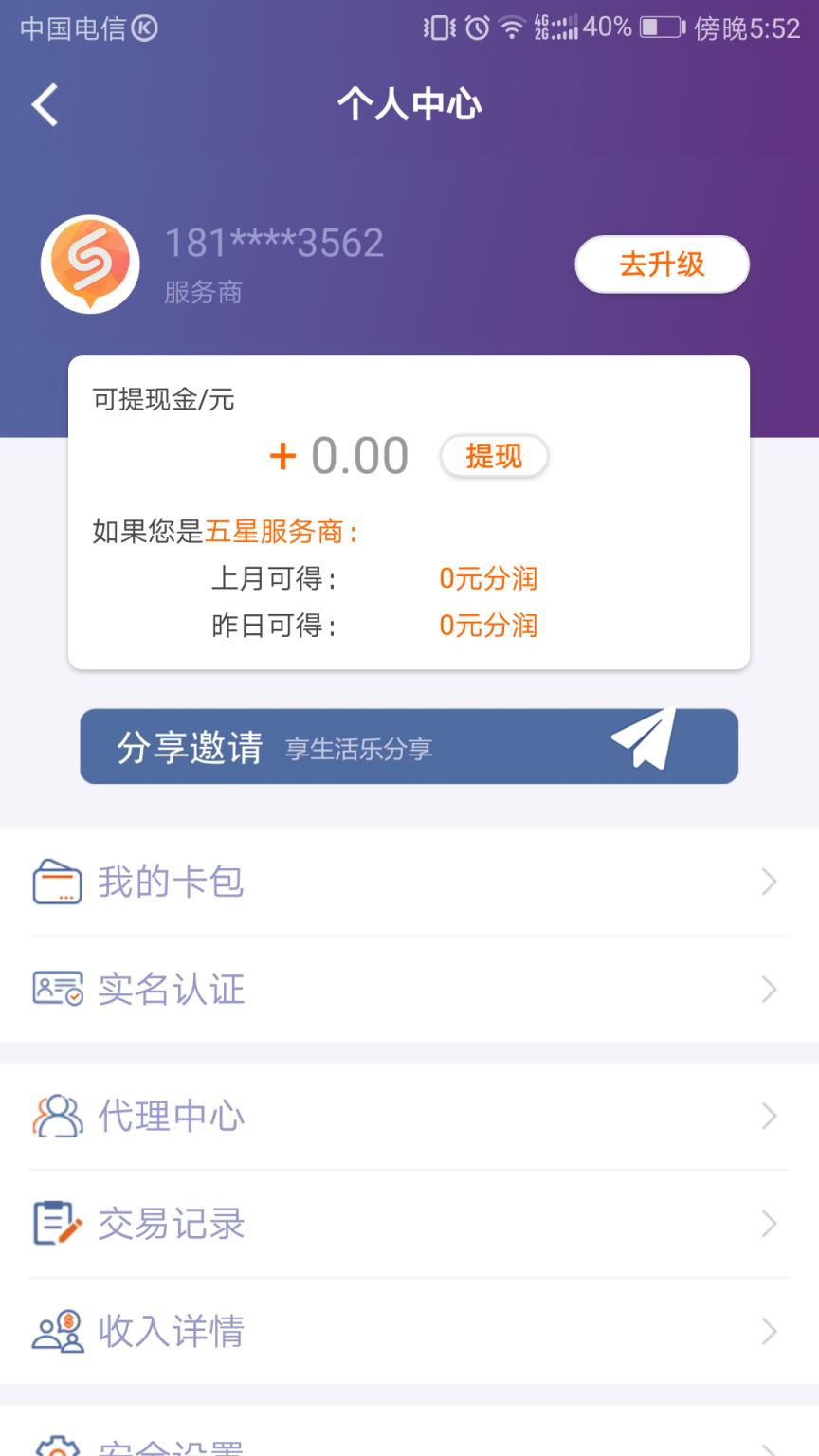The image size is (819, 1456).
Task: Open the 代理中心 menu entry
Action: 171,1117
